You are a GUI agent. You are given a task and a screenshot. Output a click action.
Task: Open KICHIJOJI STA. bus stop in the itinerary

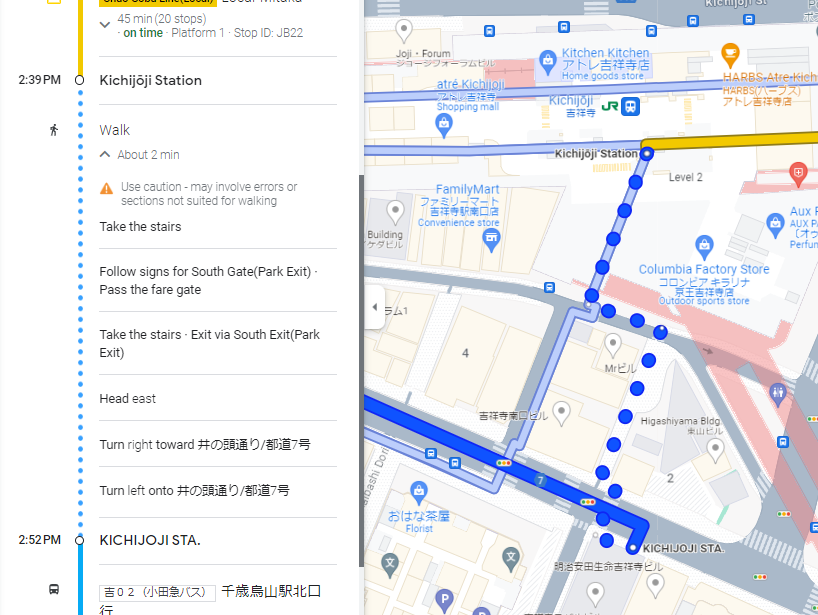click(149, 540)
